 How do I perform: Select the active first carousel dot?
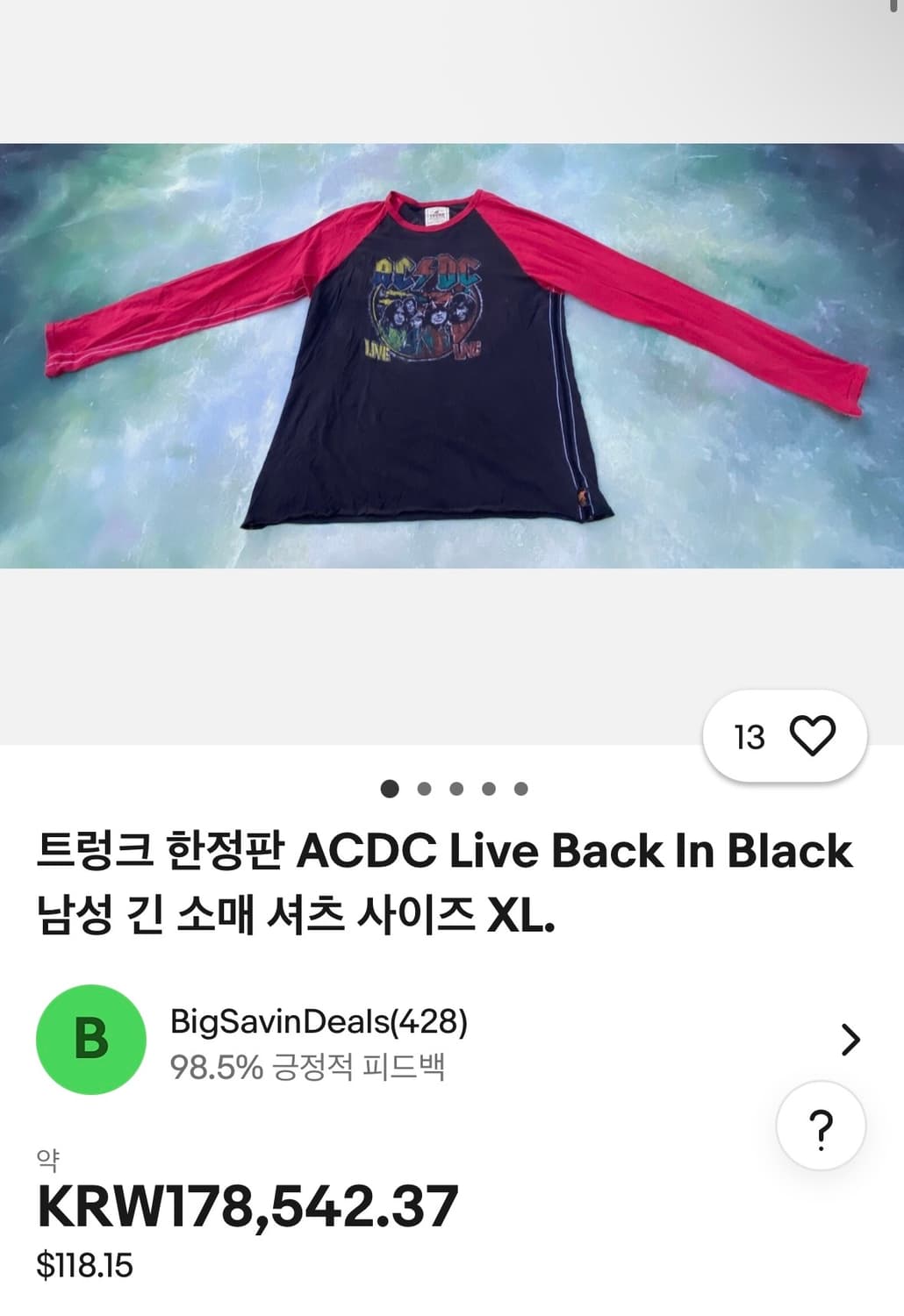[390, 789]
